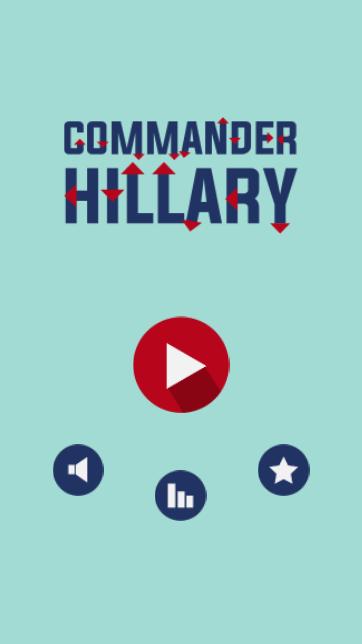Screen dimensions: 362x644
Task: Mute the game sound
Action: tap(78, 469)
